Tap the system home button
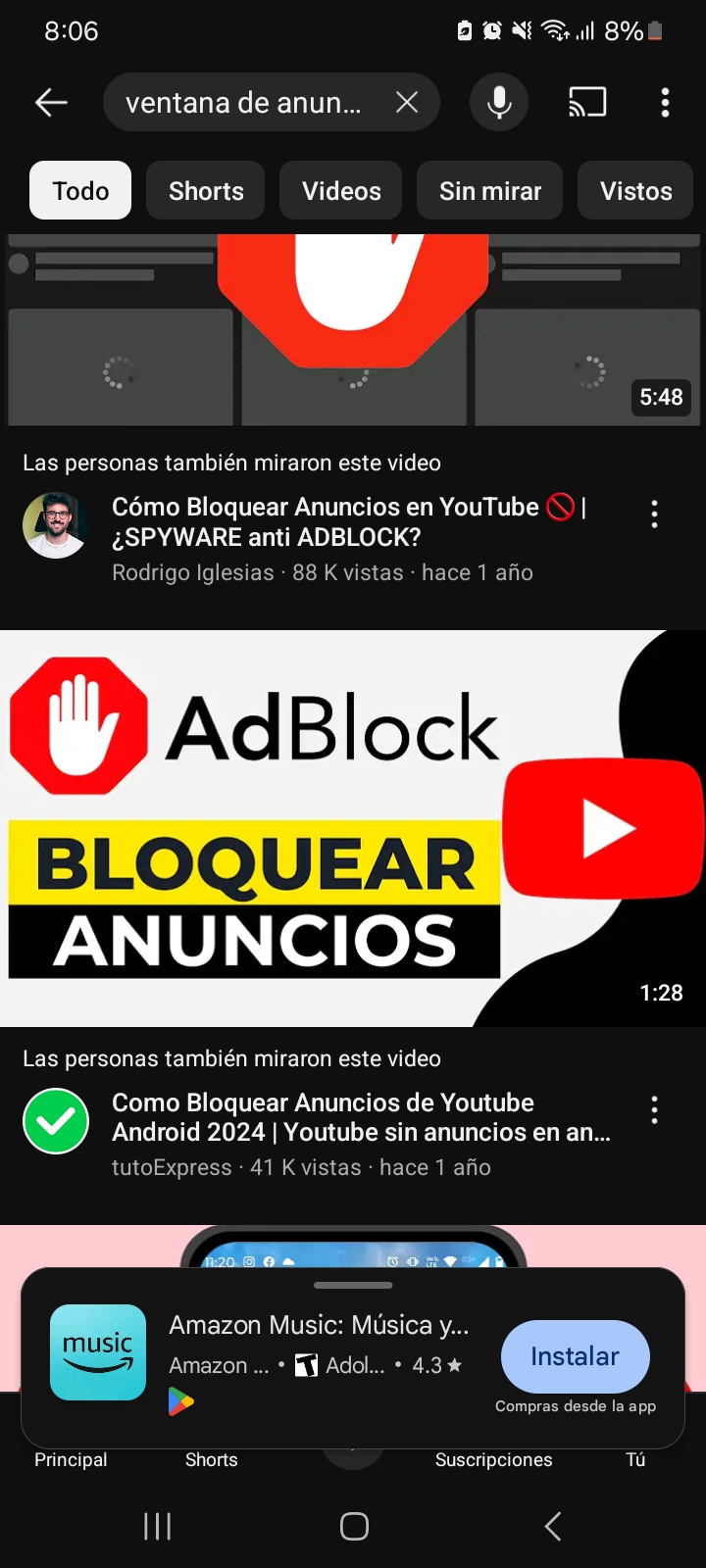This screenshot has height=1568, width=706. (x=354, y=1526)
